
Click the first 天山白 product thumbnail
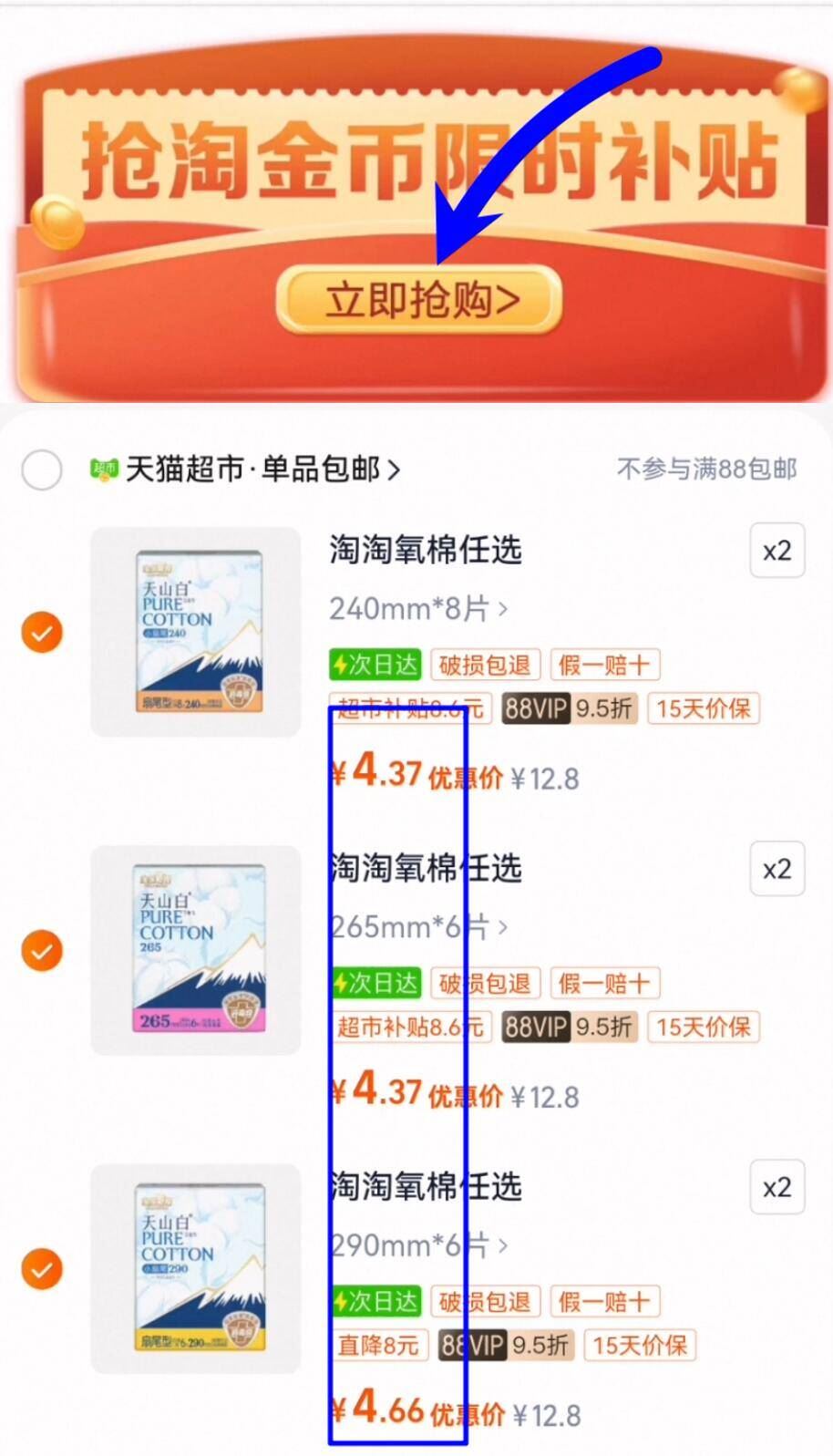[194, 632]
